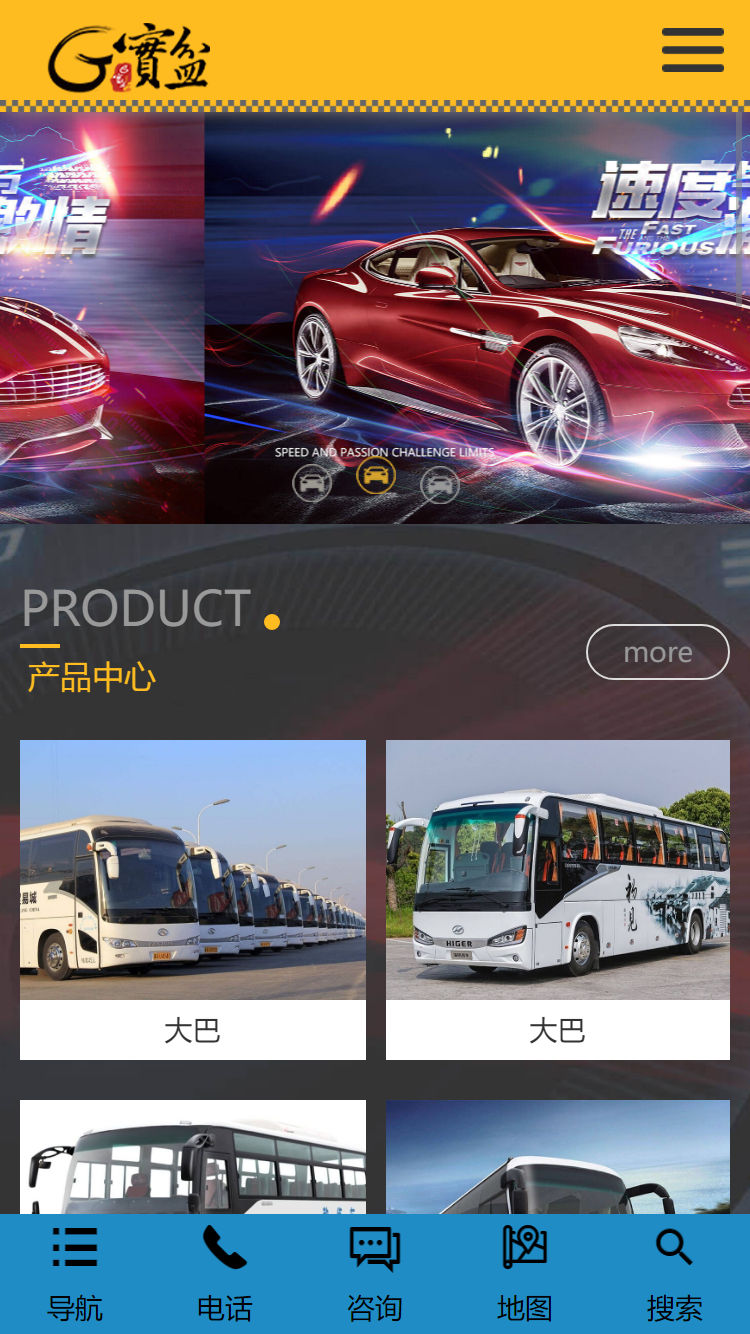This screenshot has height=1334, width=750.
Task: Call via the 电话 tab
Action: click(x=225, y=1274)
